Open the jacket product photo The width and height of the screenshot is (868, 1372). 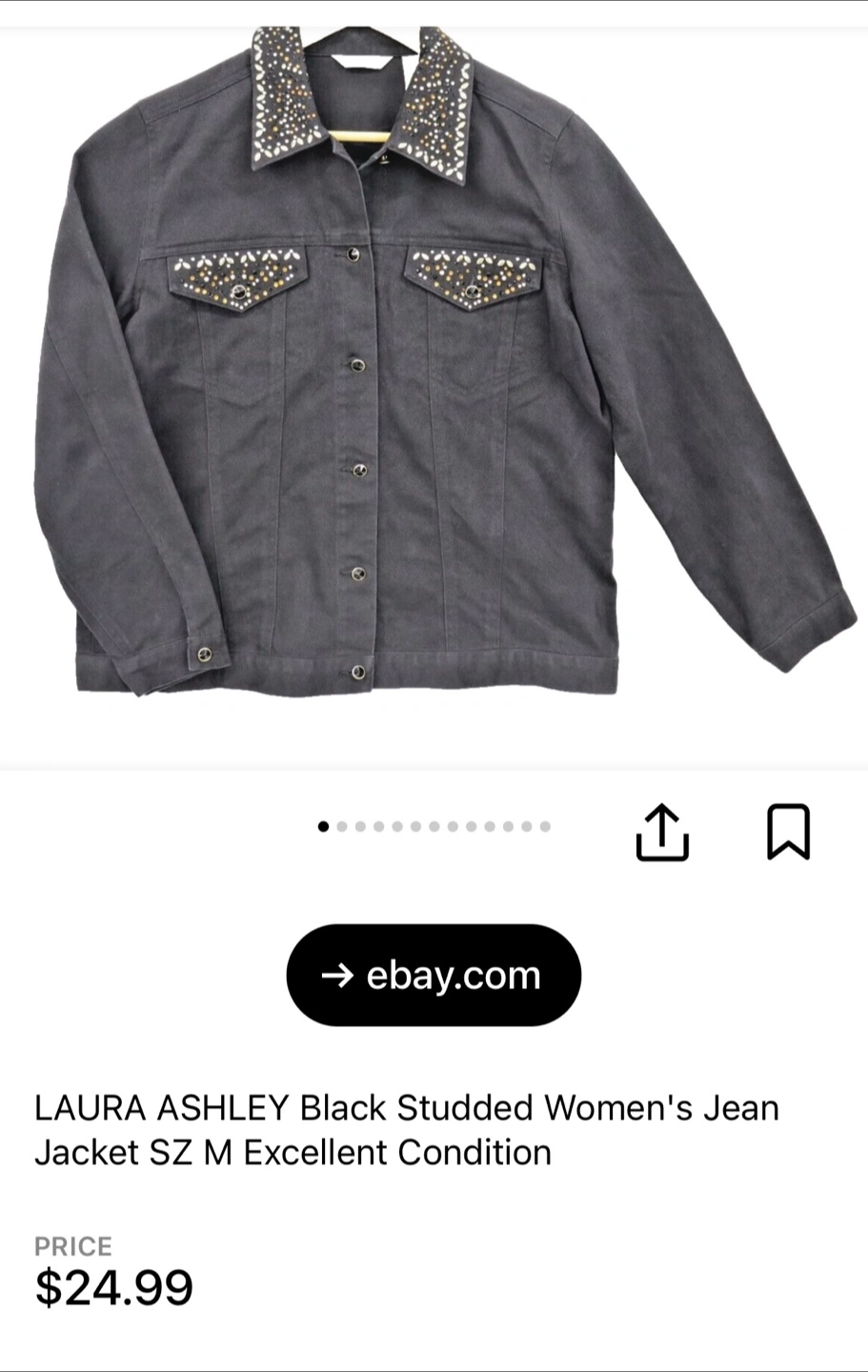(x=434, y=381)
